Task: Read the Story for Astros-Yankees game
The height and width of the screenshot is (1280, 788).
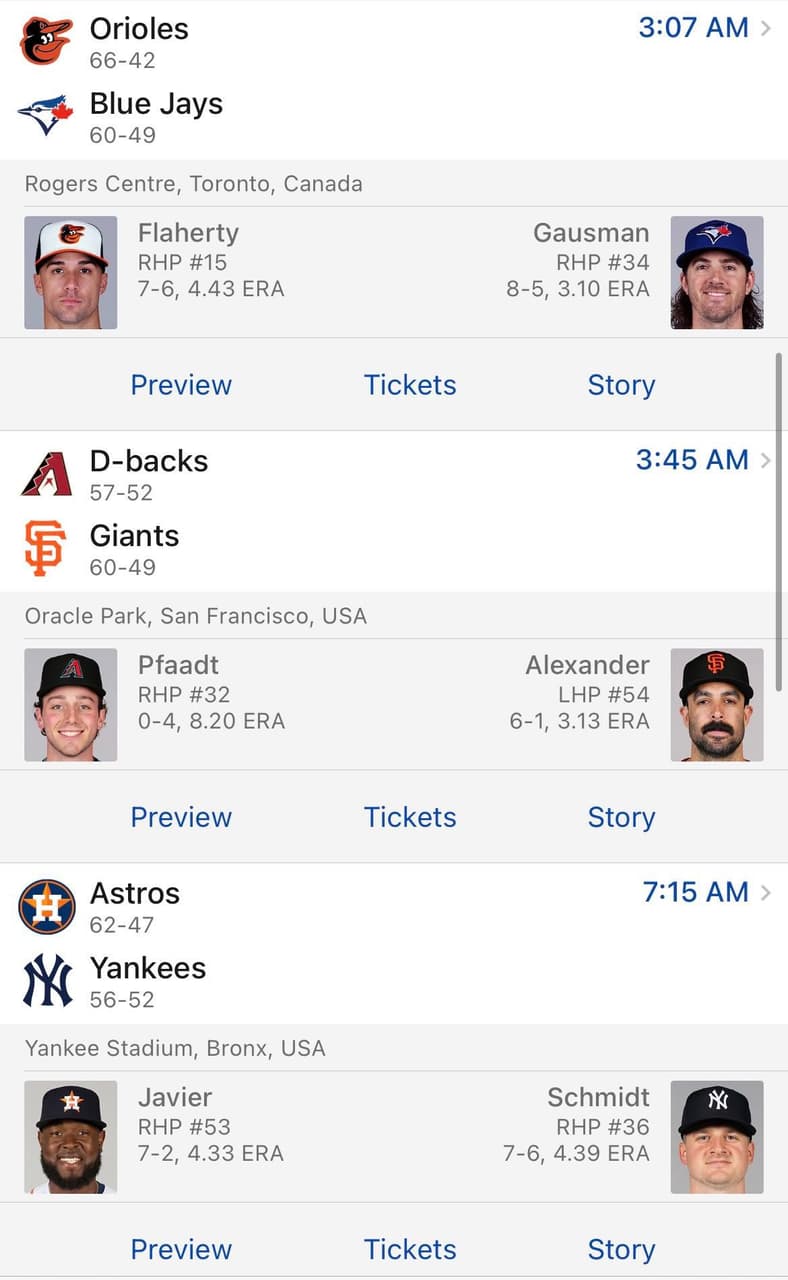Action: pyautogui.click(x=621, y=1249)
